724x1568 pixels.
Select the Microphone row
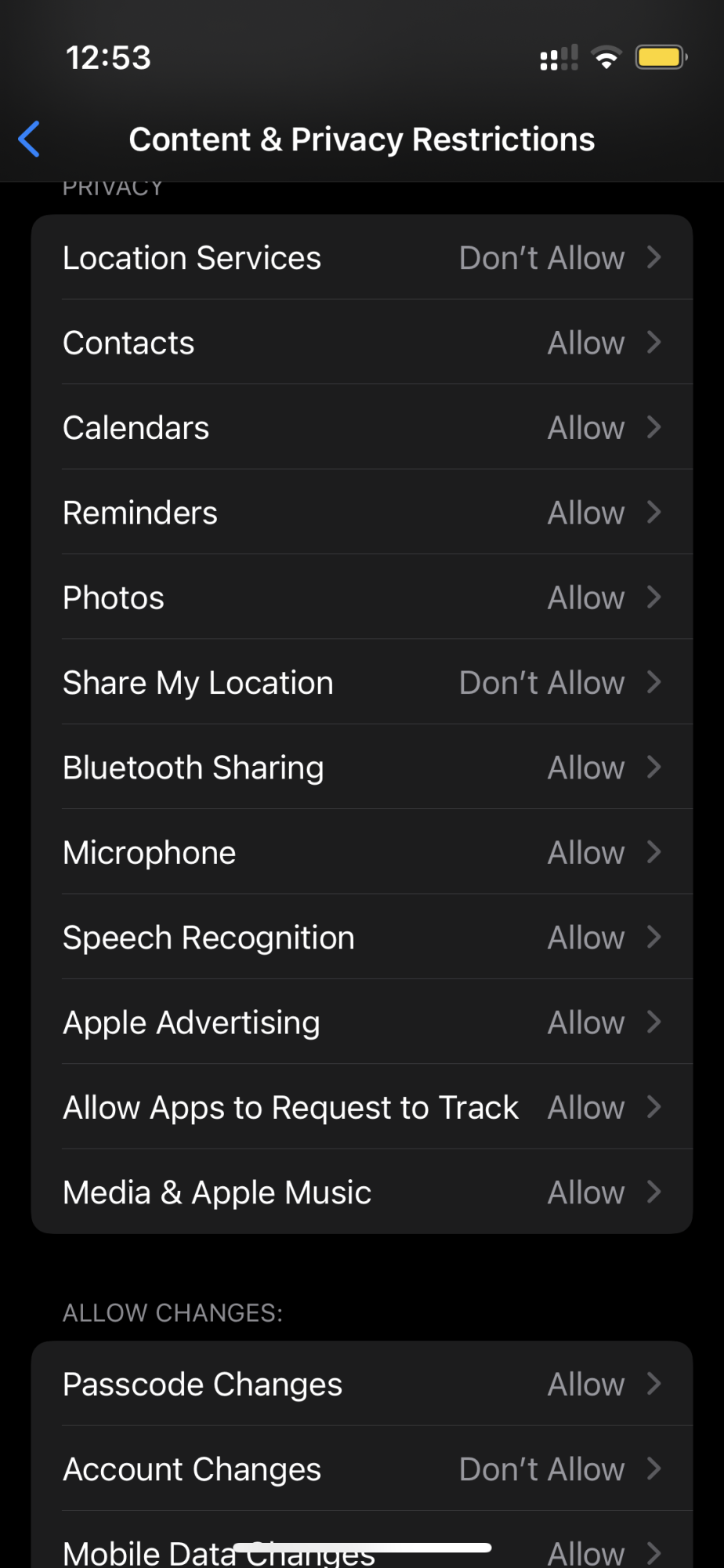pyautogui.click(x=361, y=853)
